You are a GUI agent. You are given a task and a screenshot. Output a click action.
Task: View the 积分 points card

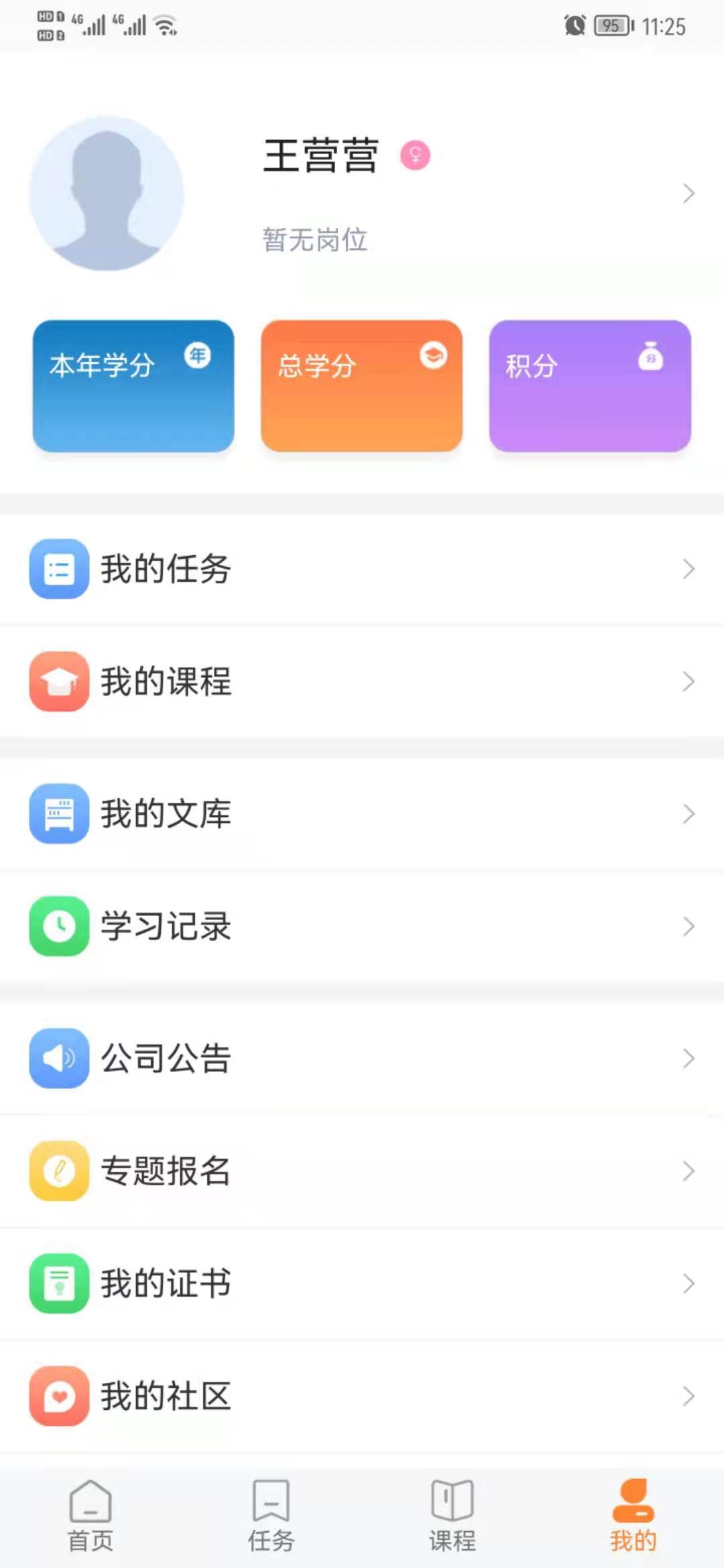[590, 386]
